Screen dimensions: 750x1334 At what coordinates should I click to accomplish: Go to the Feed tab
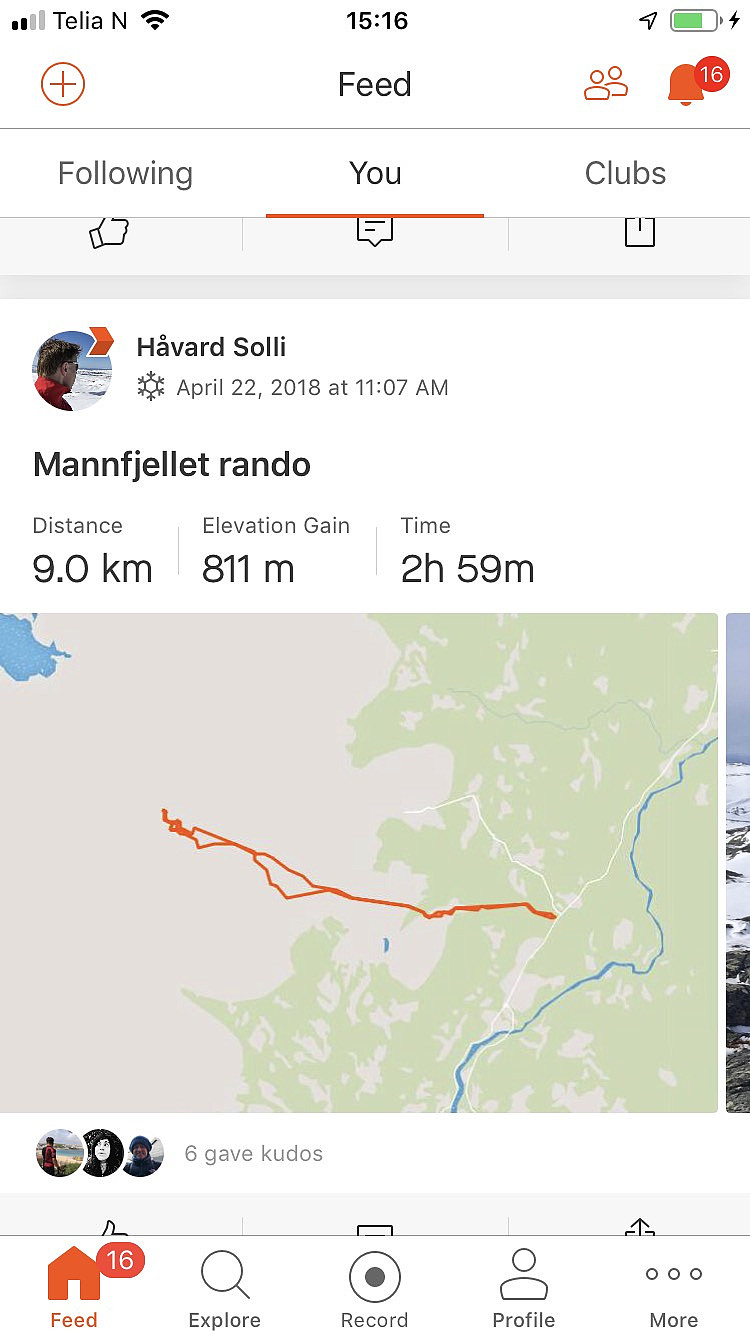74,1286
